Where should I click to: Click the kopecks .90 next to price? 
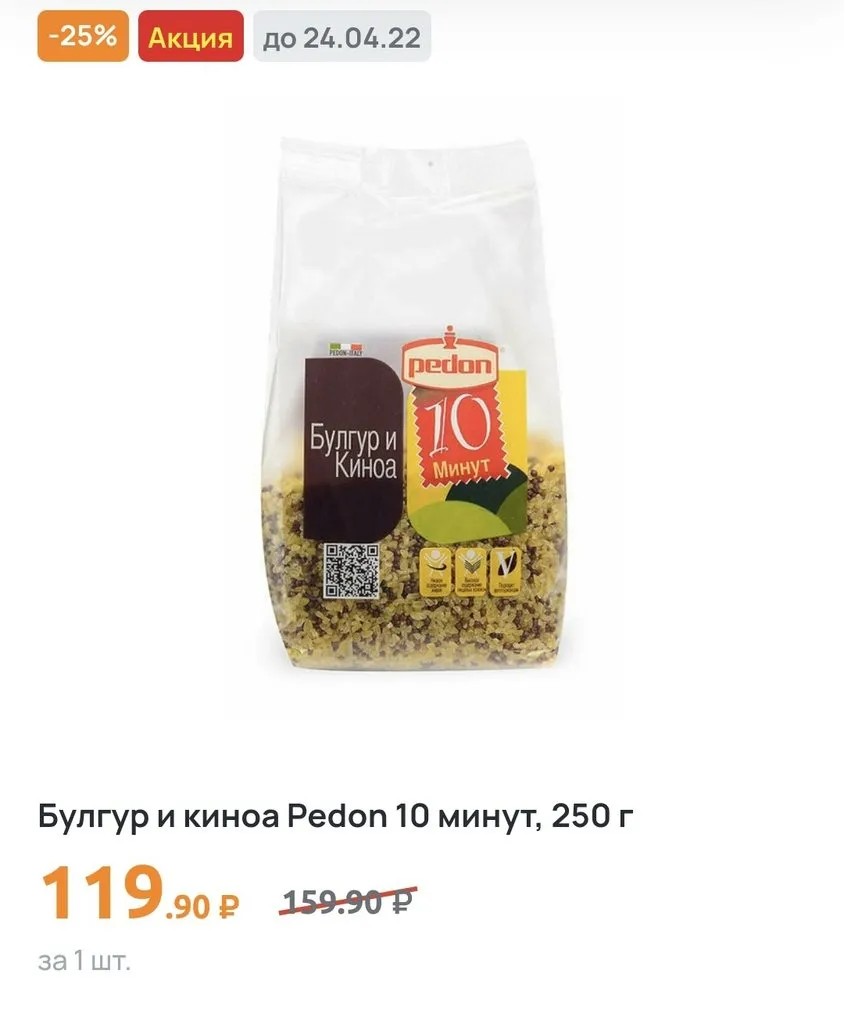point(185,905)
